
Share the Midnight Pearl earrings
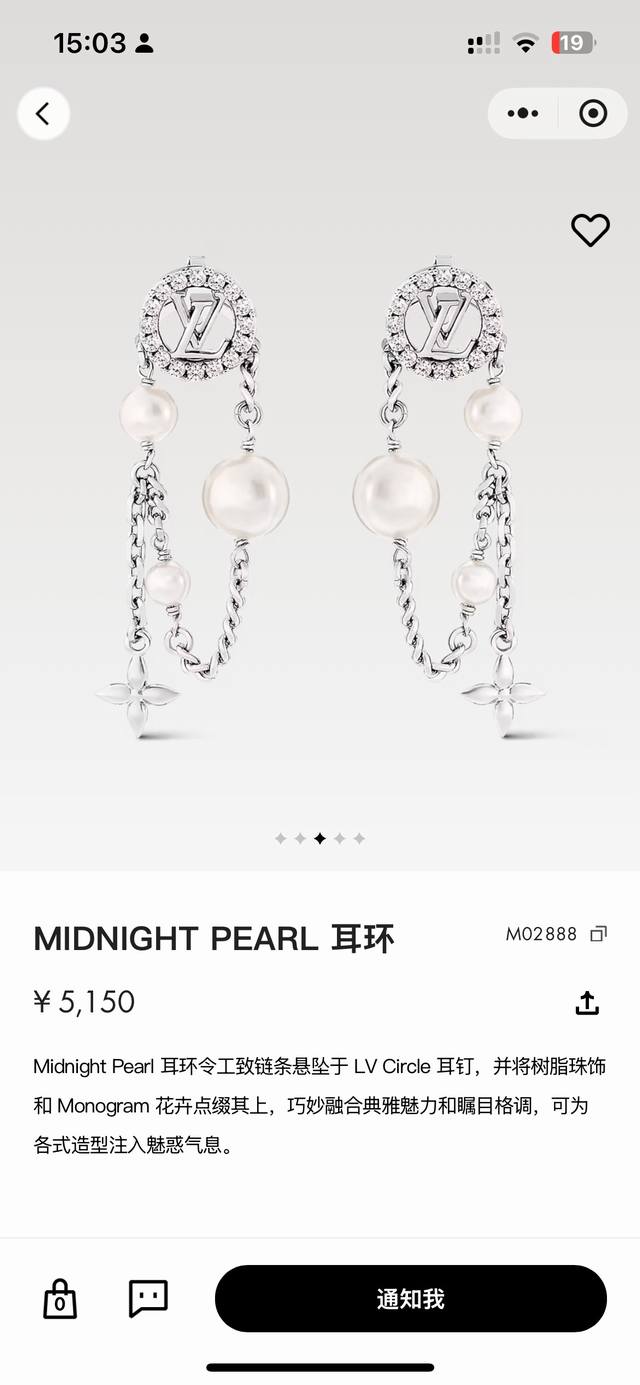pyautogui.click(x=587, y=1002)
